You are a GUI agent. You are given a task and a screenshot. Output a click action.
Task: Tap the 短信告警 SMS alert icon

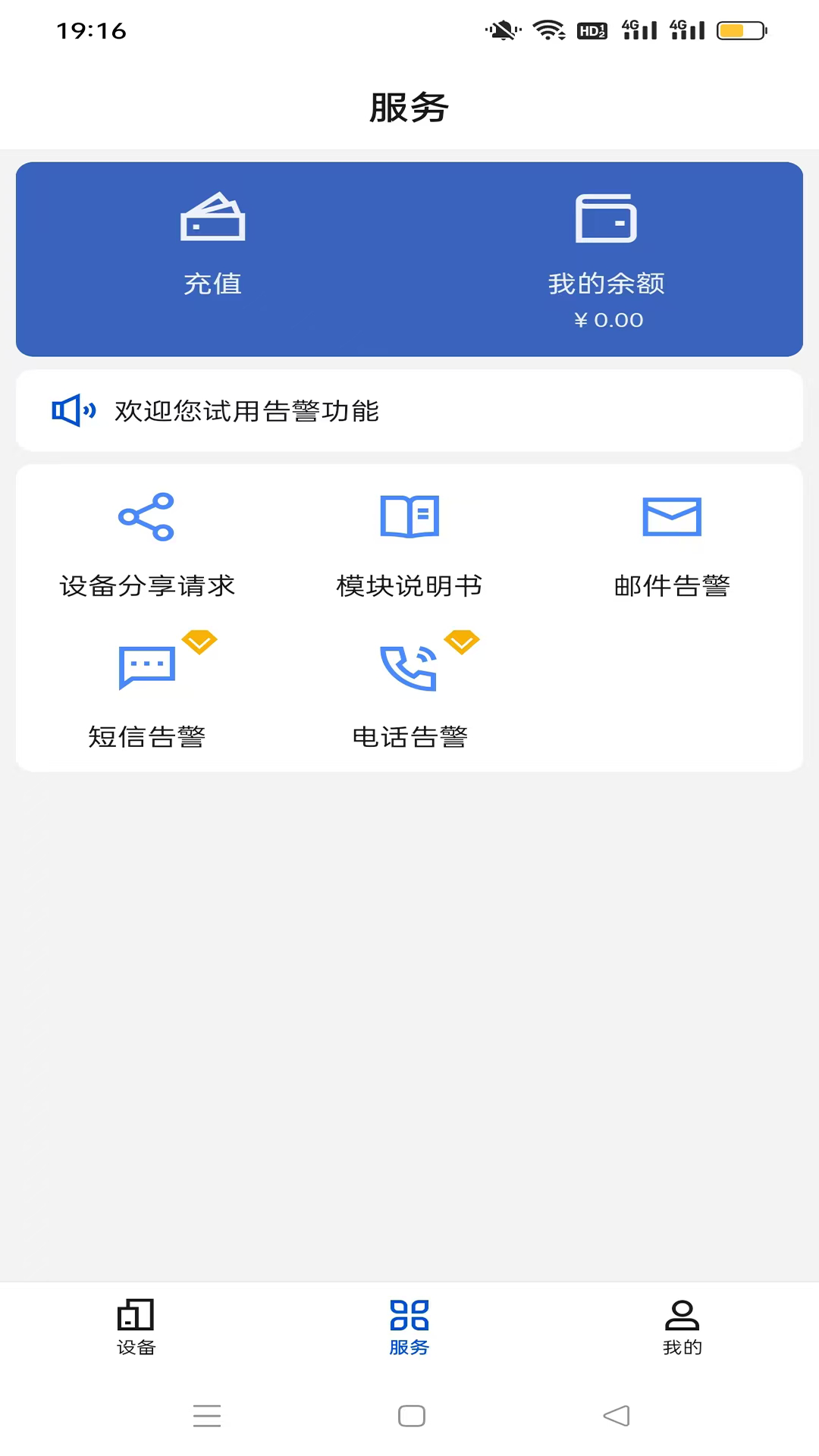tap(146, 666)
